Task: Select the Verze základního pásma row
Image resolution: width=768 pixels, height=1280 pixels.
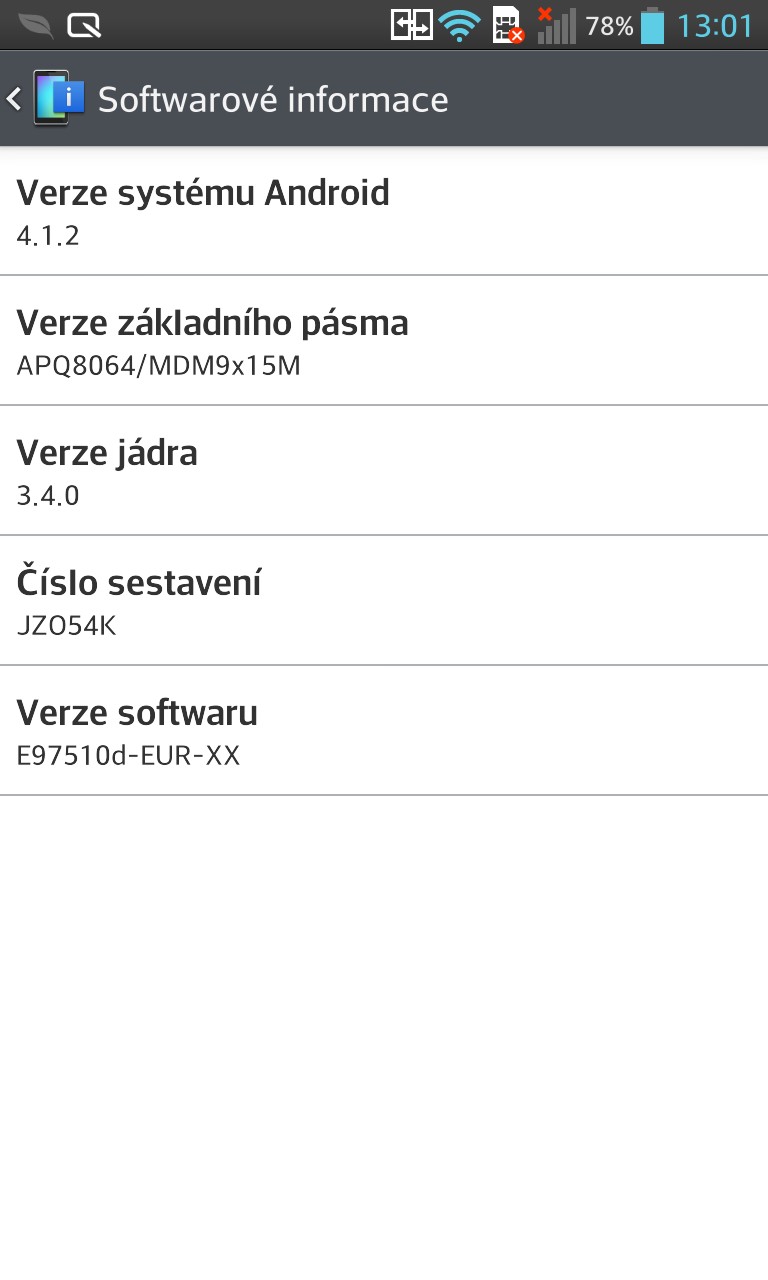Action: pyautogui.click(x=384, y=341)
